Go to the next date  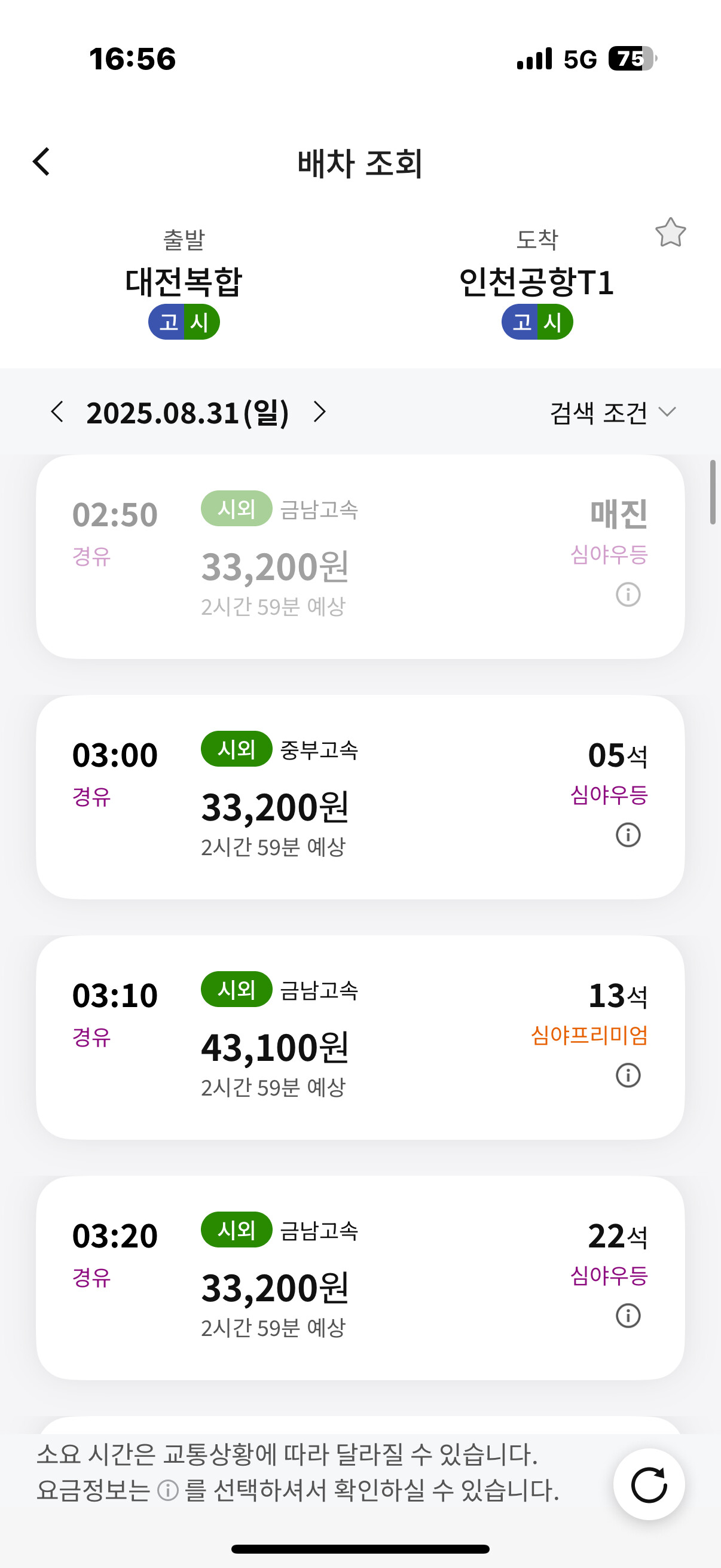coord(320,412)
